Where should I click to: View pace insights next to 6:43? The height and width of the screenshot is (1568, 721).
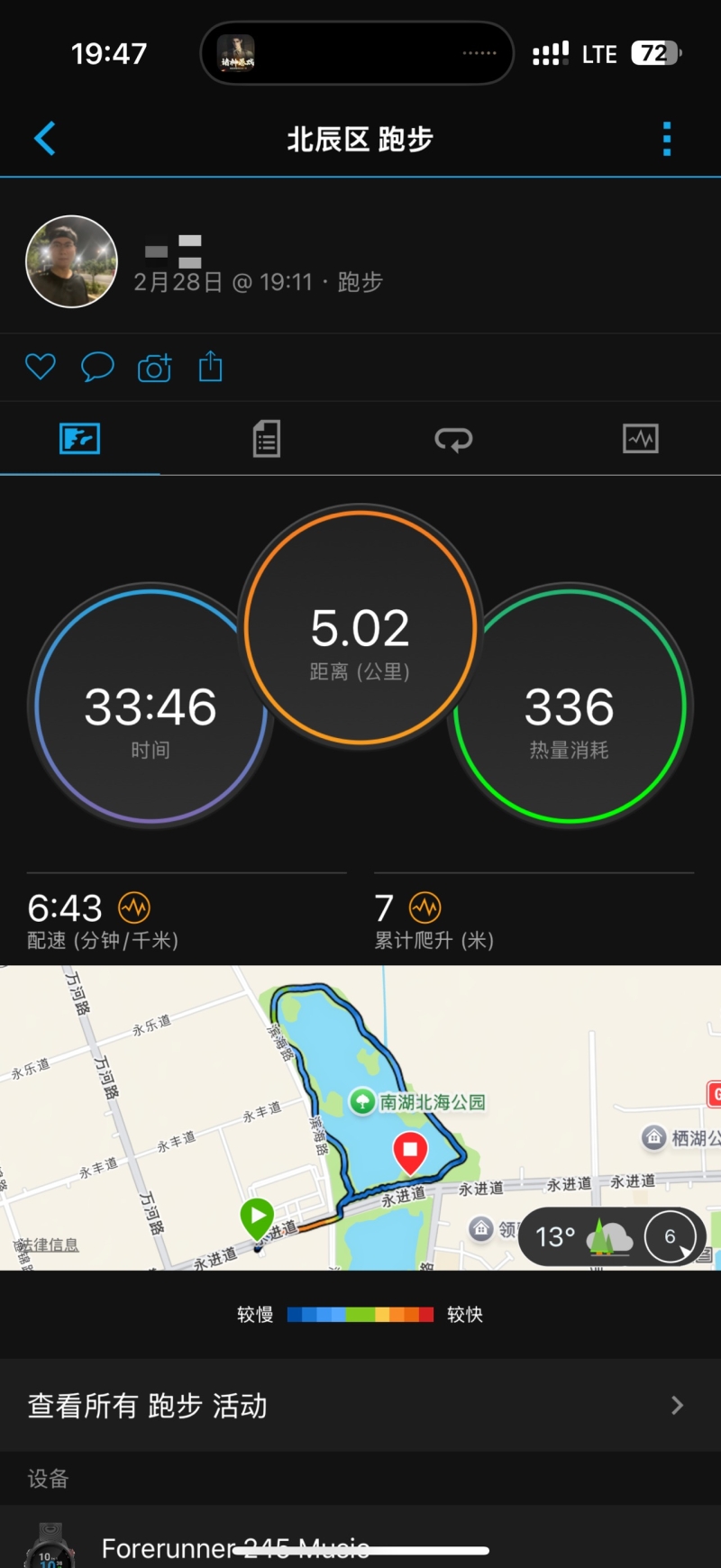click(x=134, y=907)
